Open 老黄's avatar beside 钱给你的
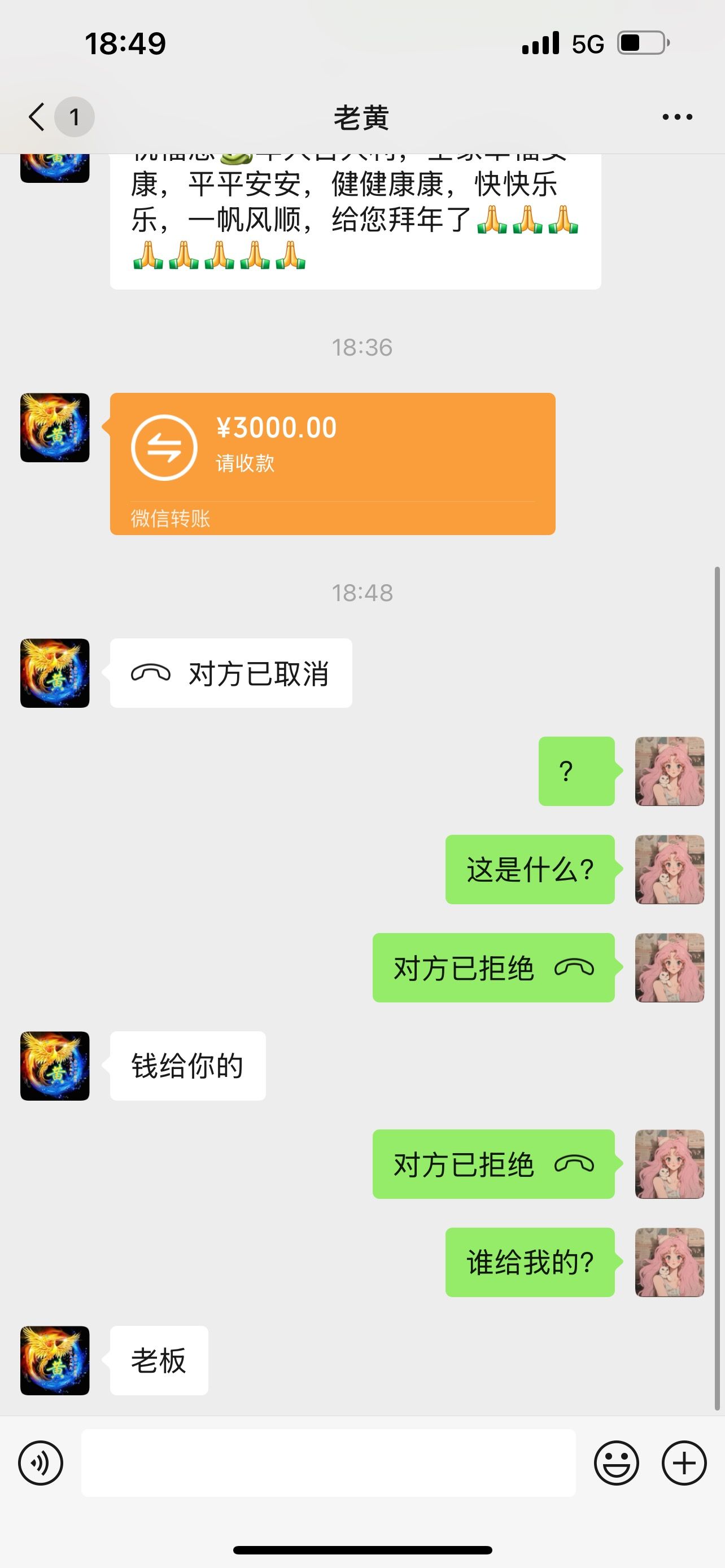The image size is (725, 1568). tap(55, 1066)
